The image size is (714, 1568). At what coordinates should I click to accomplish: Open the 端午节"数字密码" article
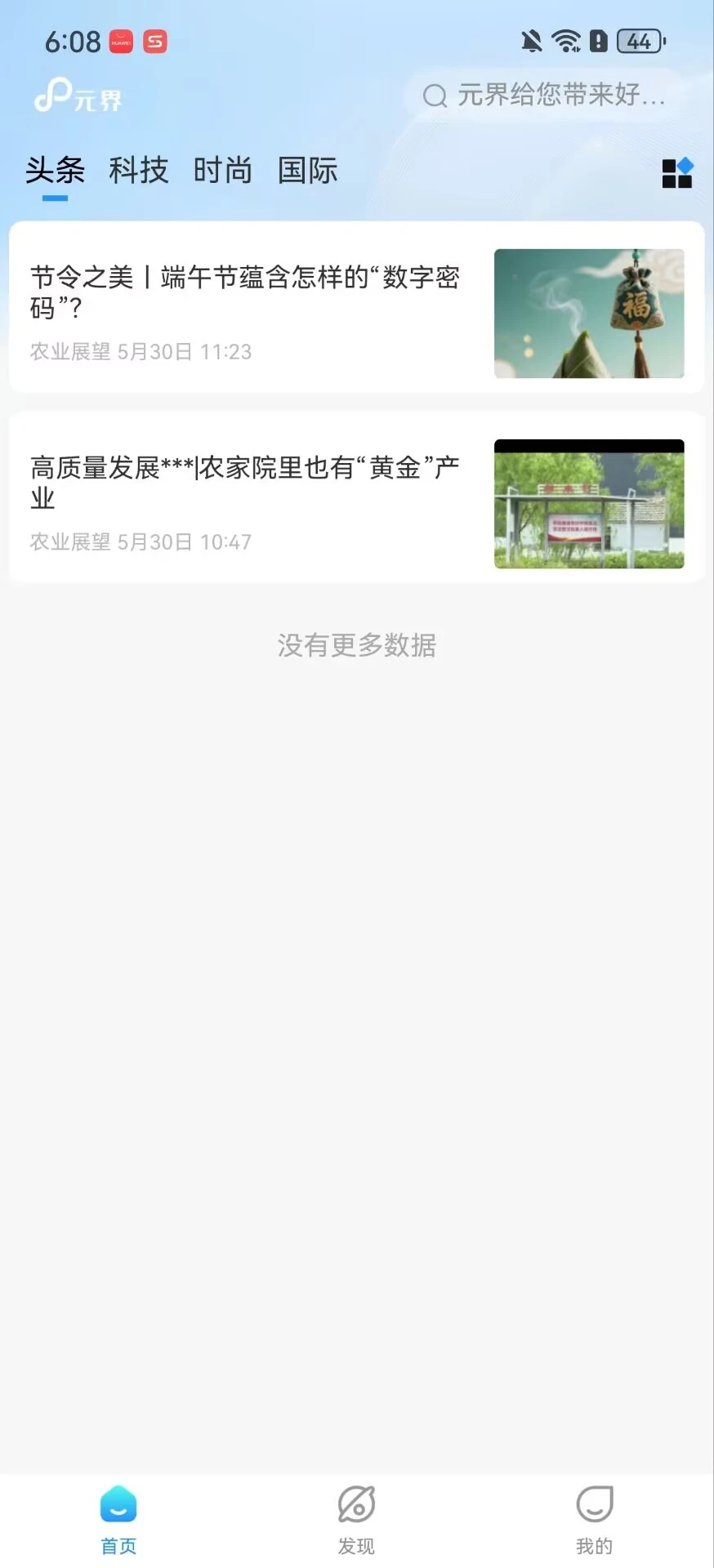pyautogui.click(x=245, y=292)
